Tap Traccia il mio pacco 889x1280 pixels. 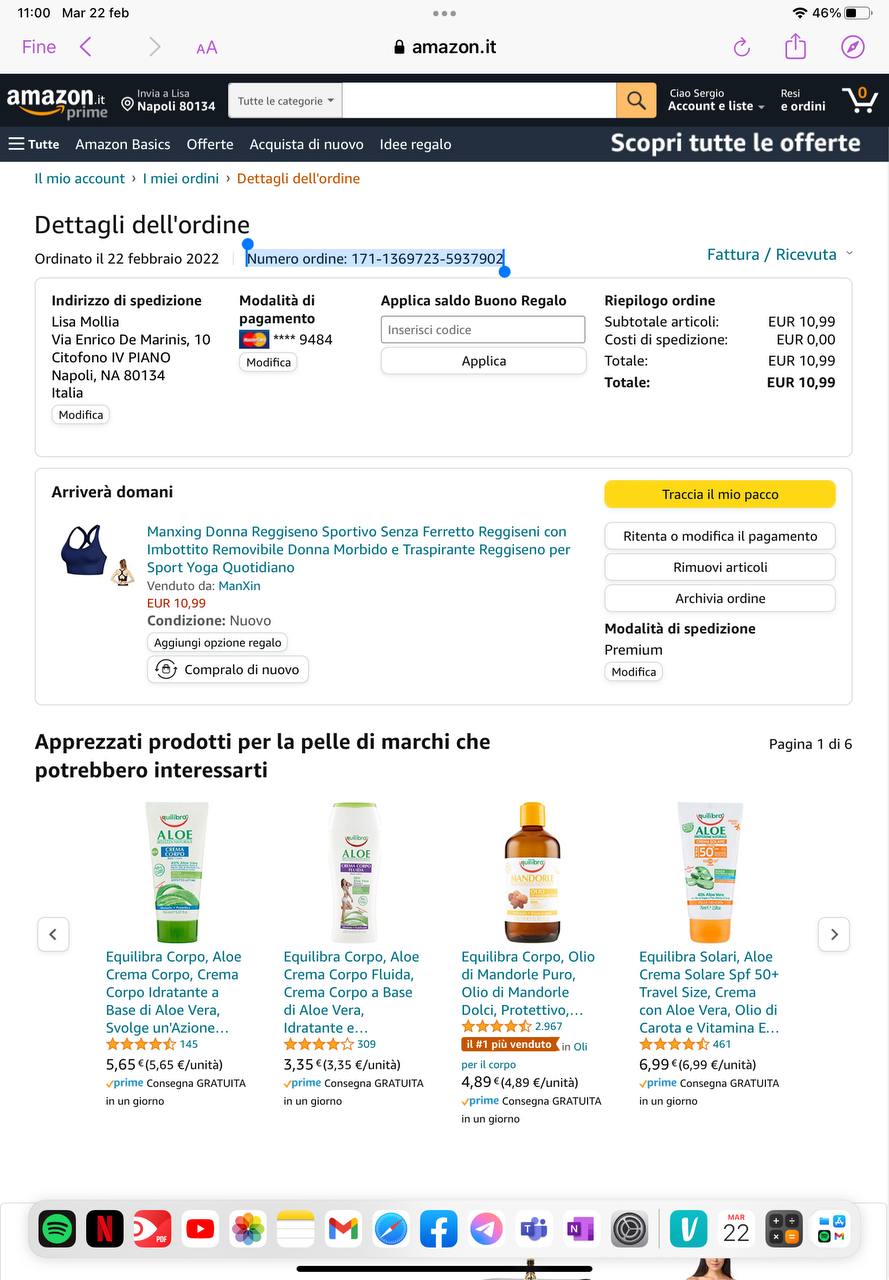(x=719, y=494)
